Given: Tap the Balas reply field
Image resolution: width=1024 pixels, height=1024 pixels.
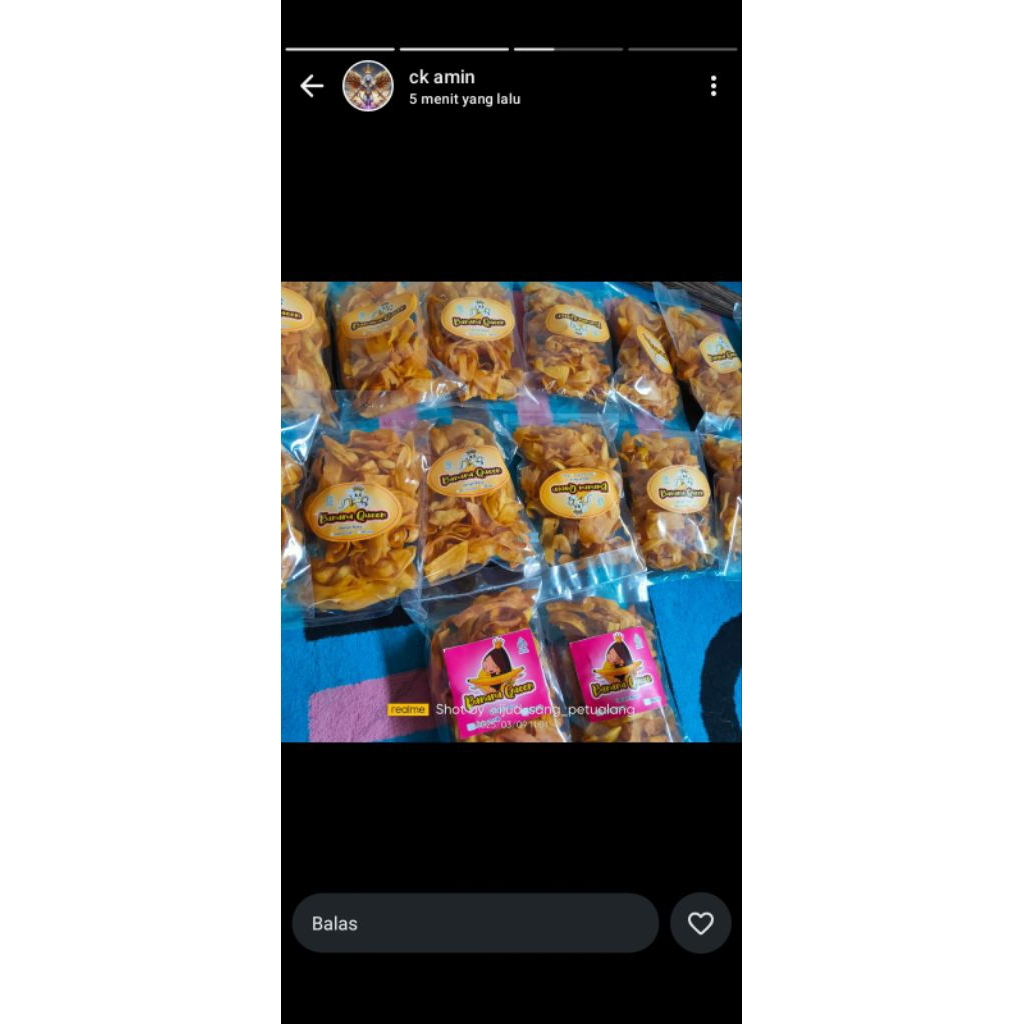Looking at the screenshot, I should click(475, 923).
